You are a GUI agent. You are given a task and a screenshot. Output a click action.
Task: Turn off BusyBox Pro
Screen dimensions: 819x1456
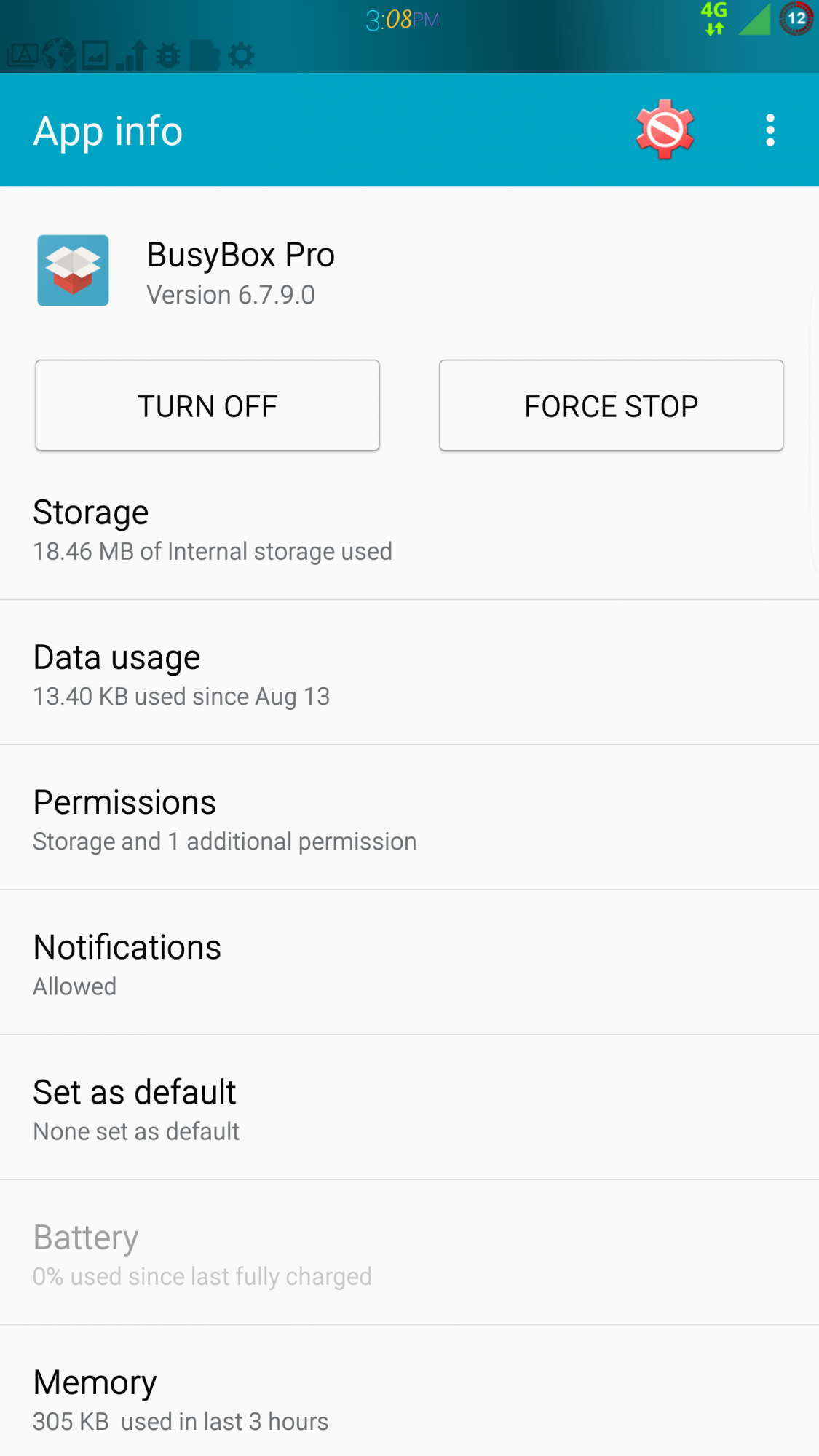click(x=207, y=405)
